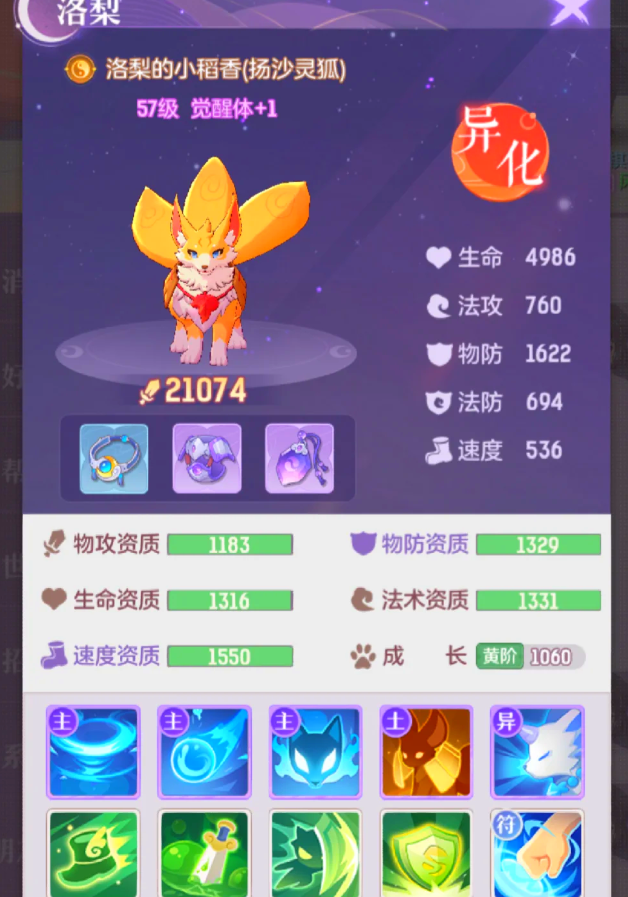View the blue whirlpool main skill
The width and height of the screenshot is (628, 897).
coord(93,752)
